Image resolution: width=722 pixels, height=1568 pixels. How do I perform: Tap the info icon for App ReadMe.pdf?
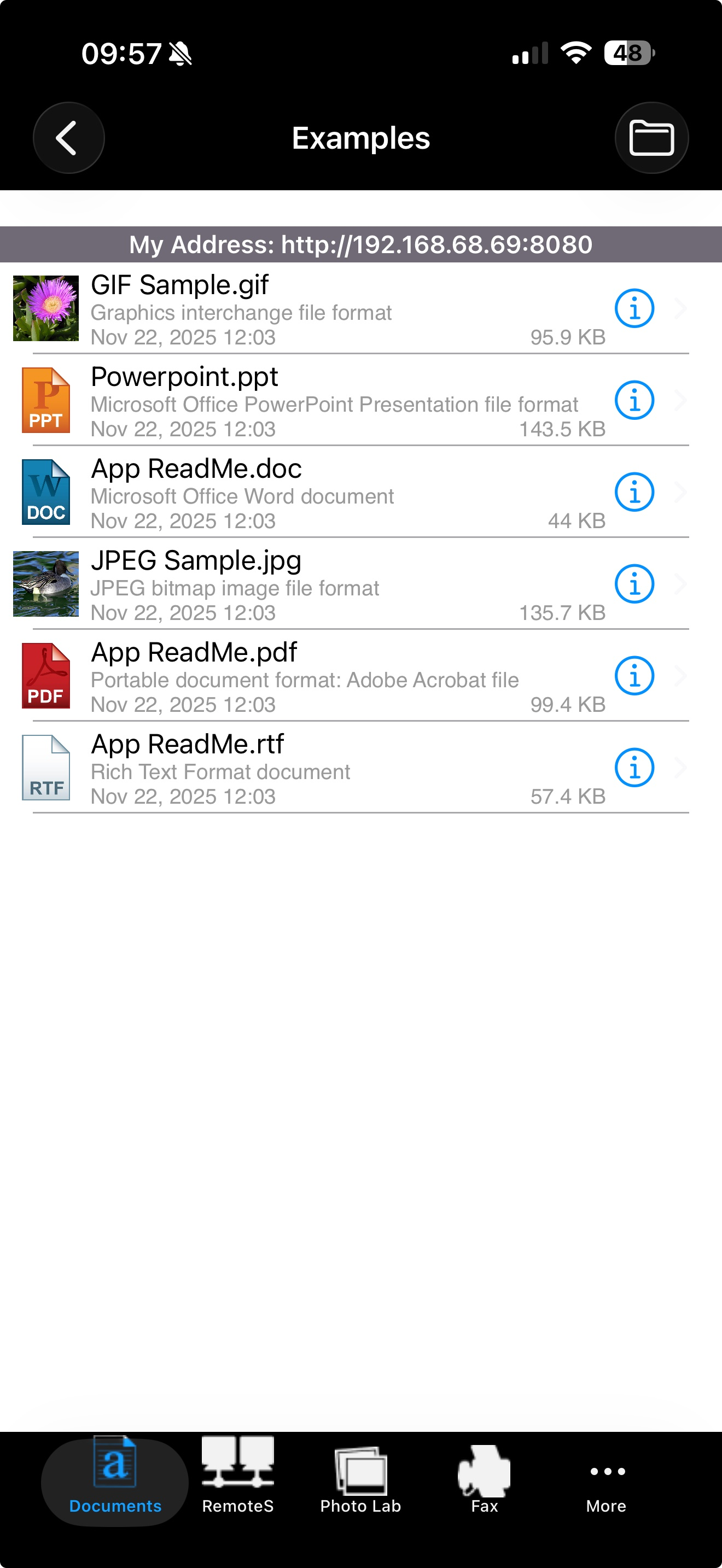click(x=634, y=676)
